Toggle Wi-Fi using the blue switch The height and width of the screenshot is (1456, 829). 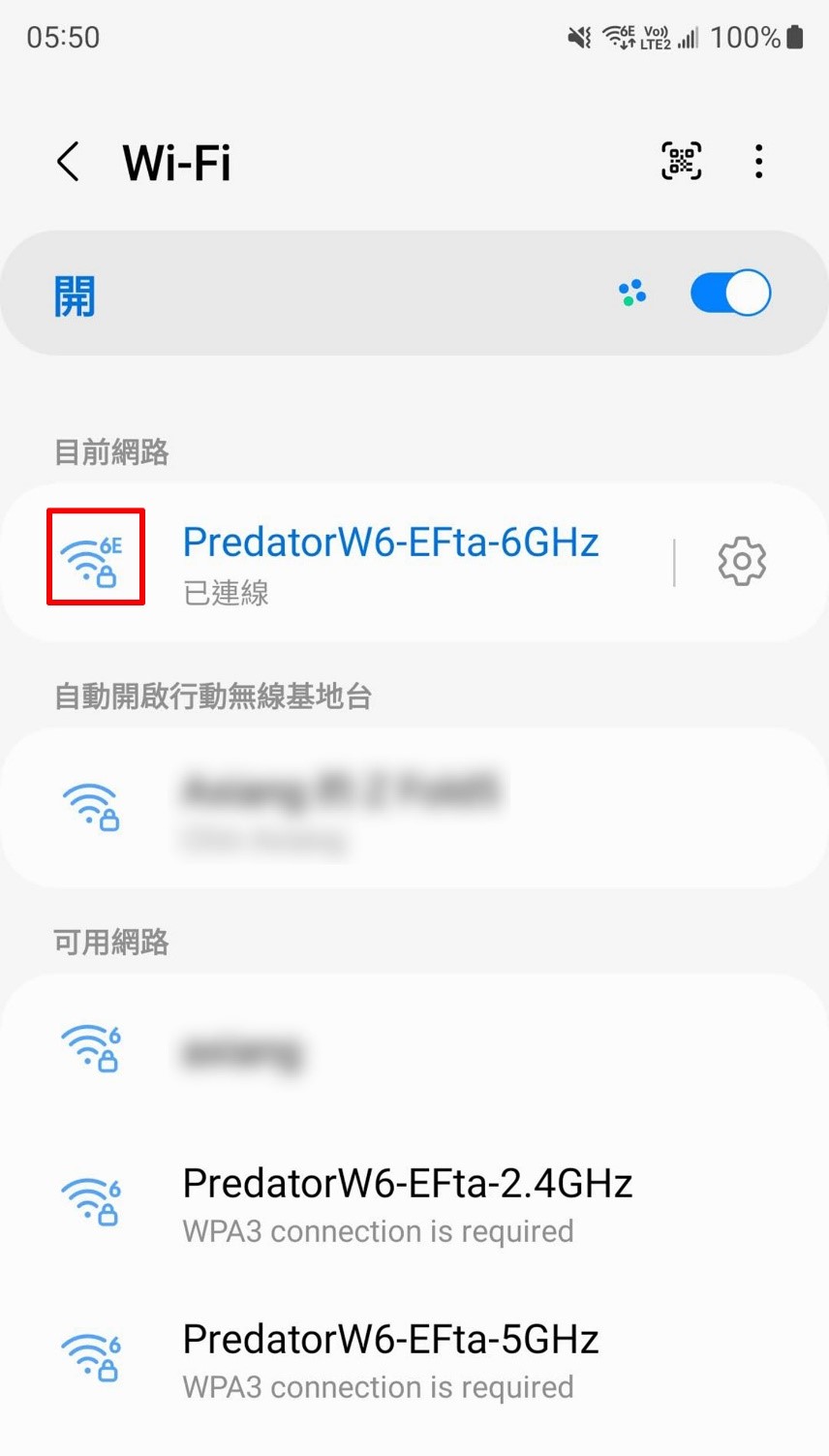coord(729,293)
